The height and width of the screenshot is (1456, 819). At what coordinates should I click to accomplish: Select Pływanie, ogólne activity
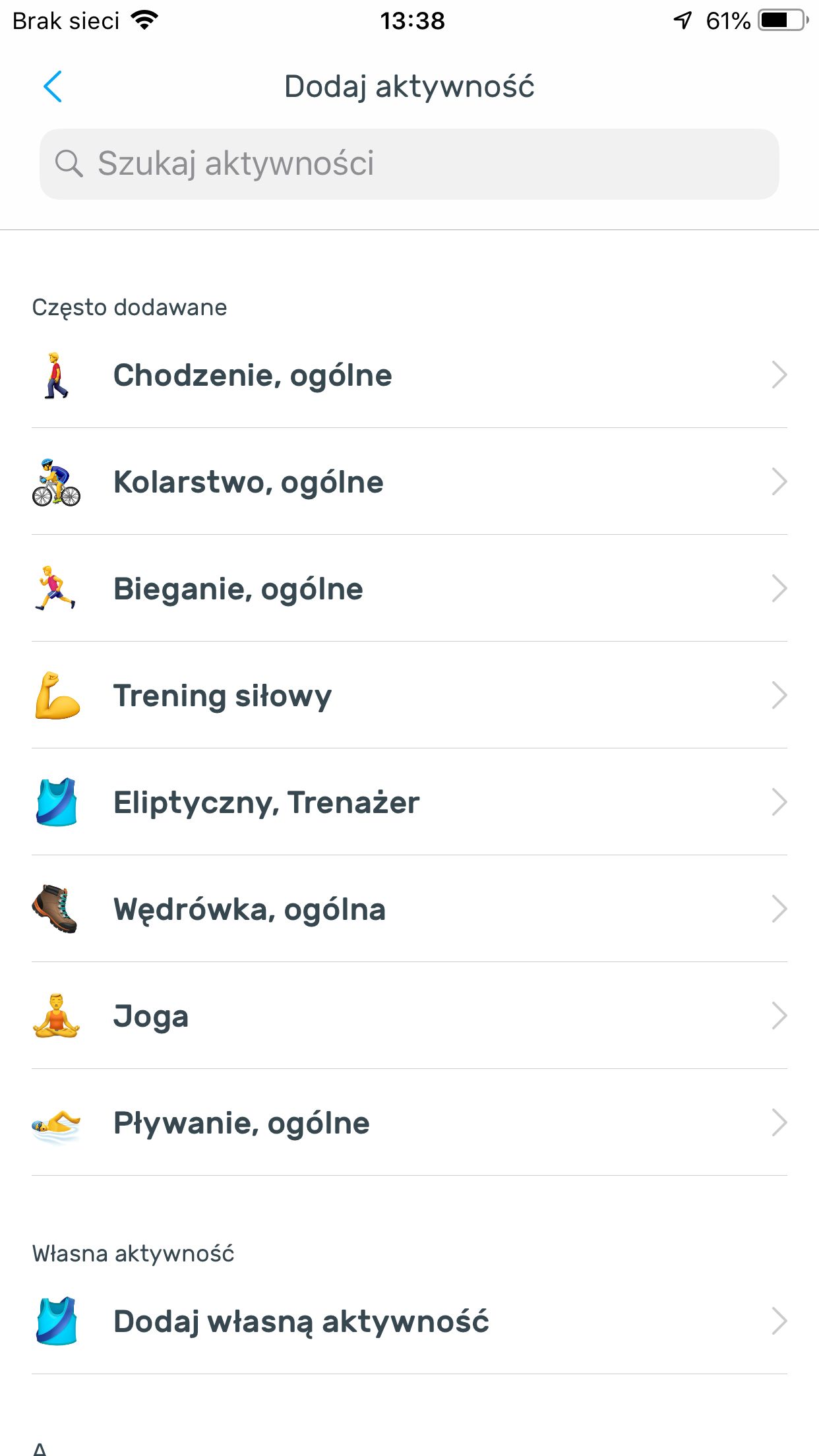click(409, 1123)
